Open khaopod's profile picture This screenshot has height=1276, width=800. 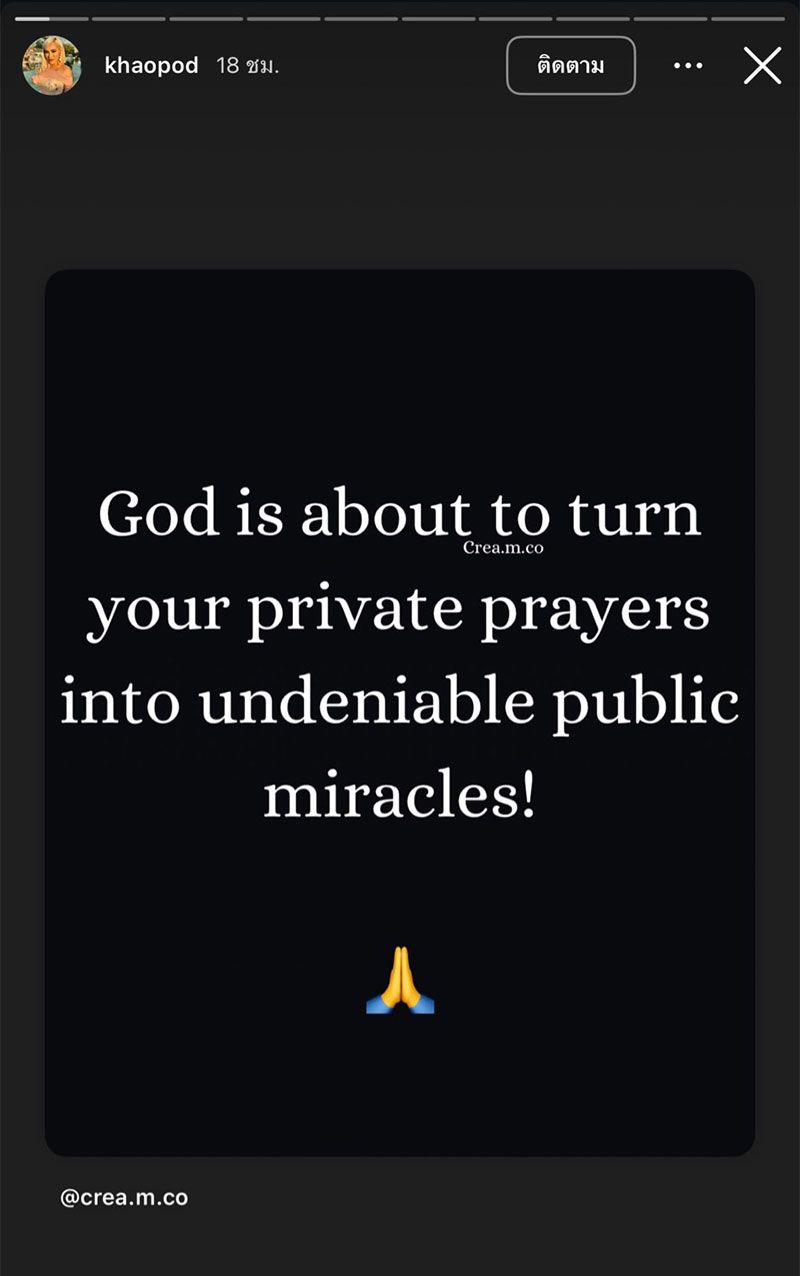click(x=52, y=66)
